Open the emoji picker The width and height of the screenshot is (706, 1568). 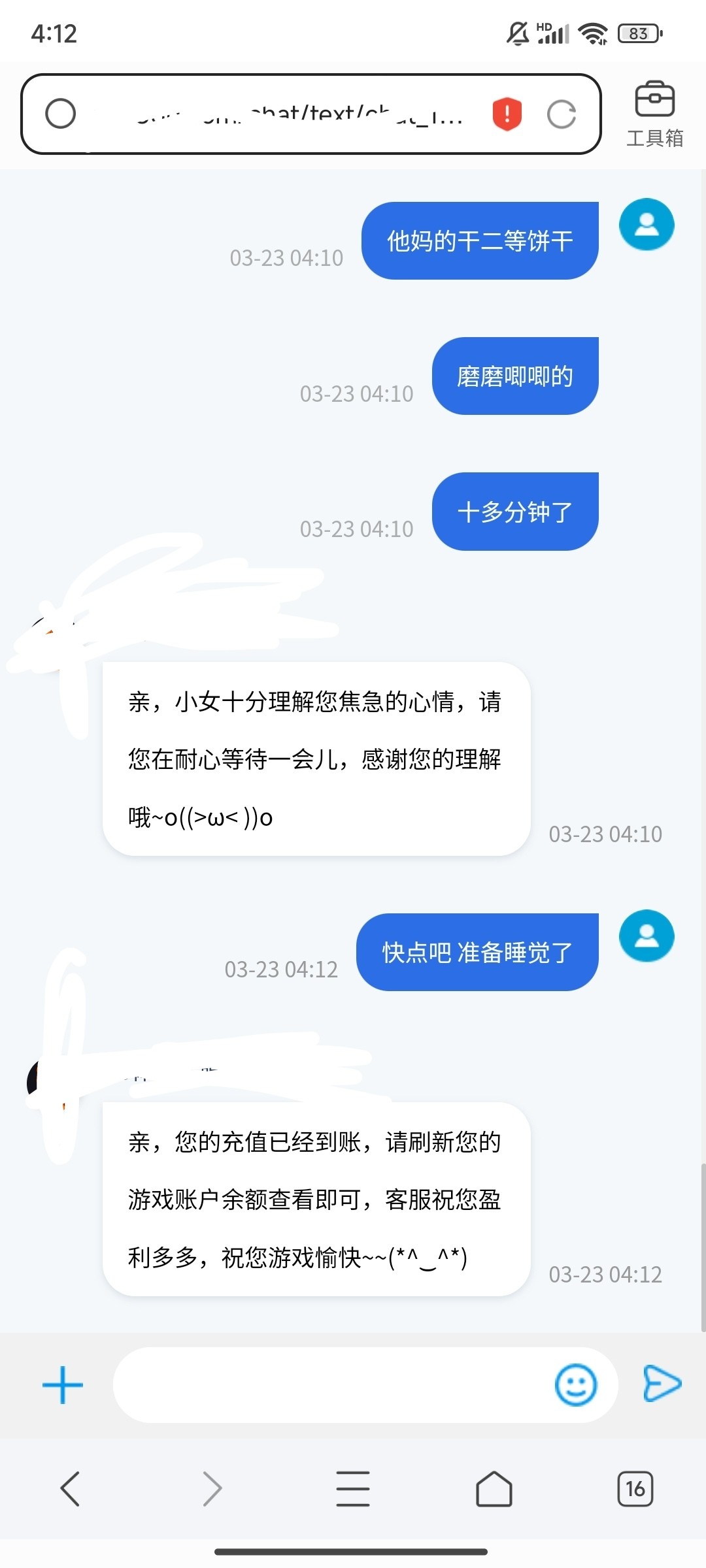click(575, 1384)
